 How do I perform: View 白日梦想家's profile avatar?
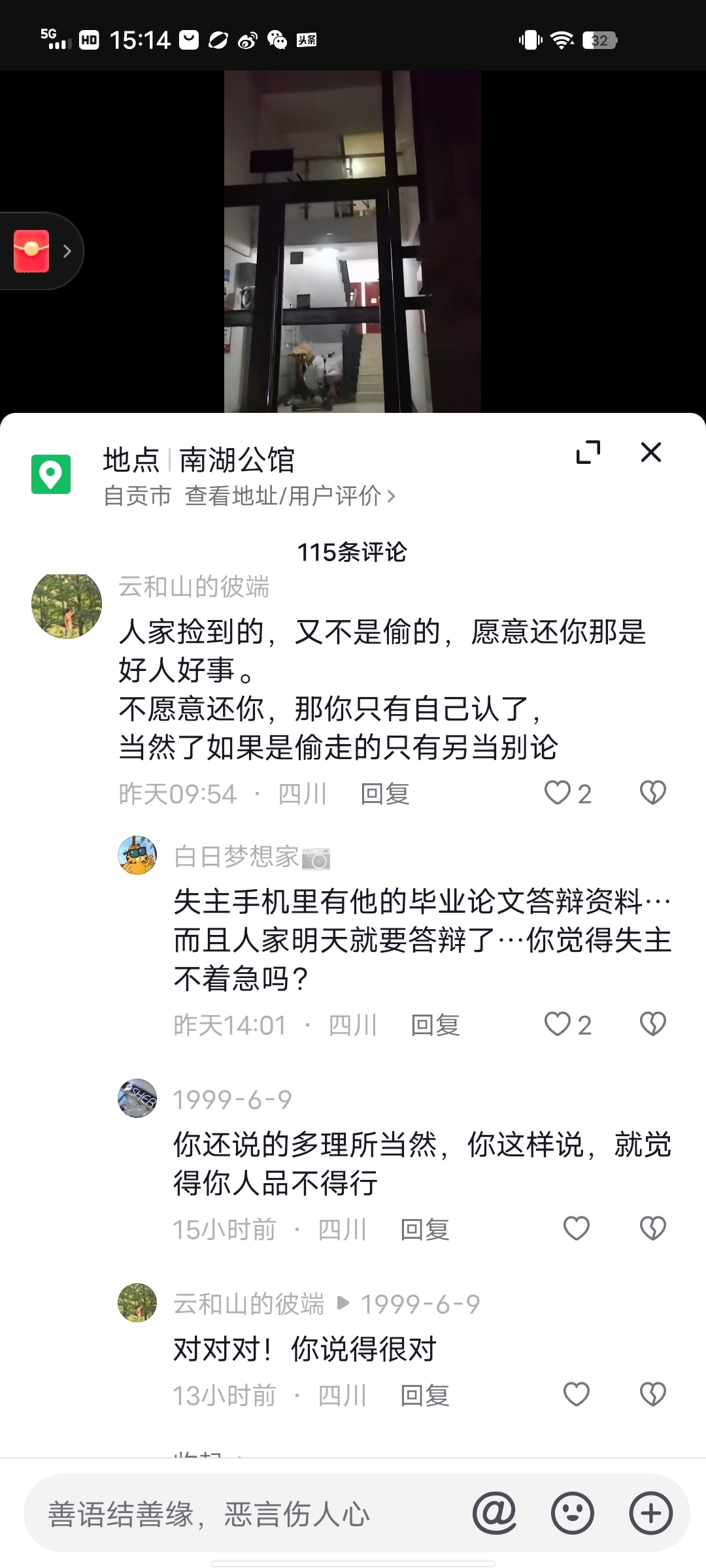(137, 855)
